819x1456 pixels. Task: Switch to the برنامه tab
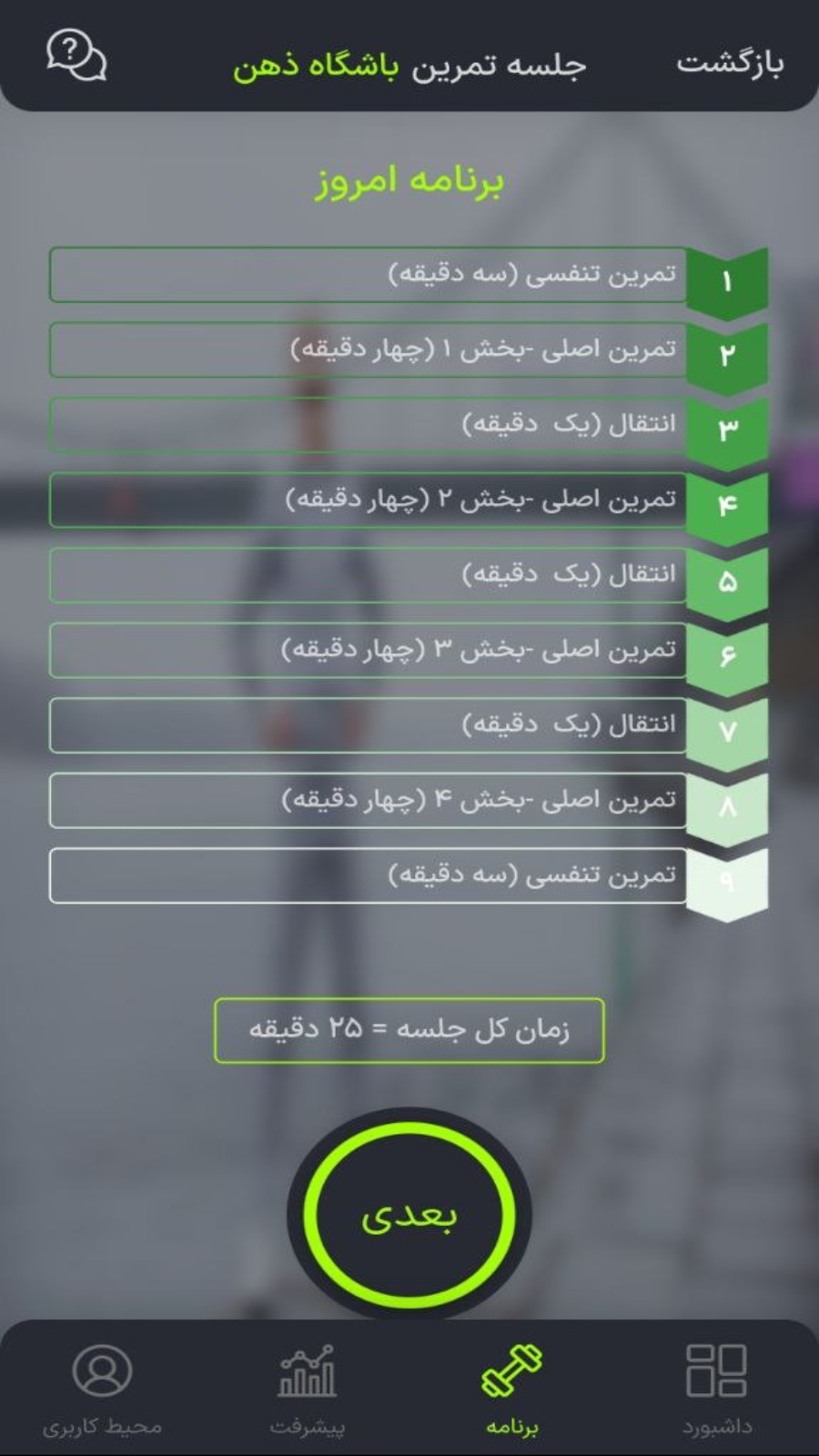pyautogui.click(x=511, y=1389)
